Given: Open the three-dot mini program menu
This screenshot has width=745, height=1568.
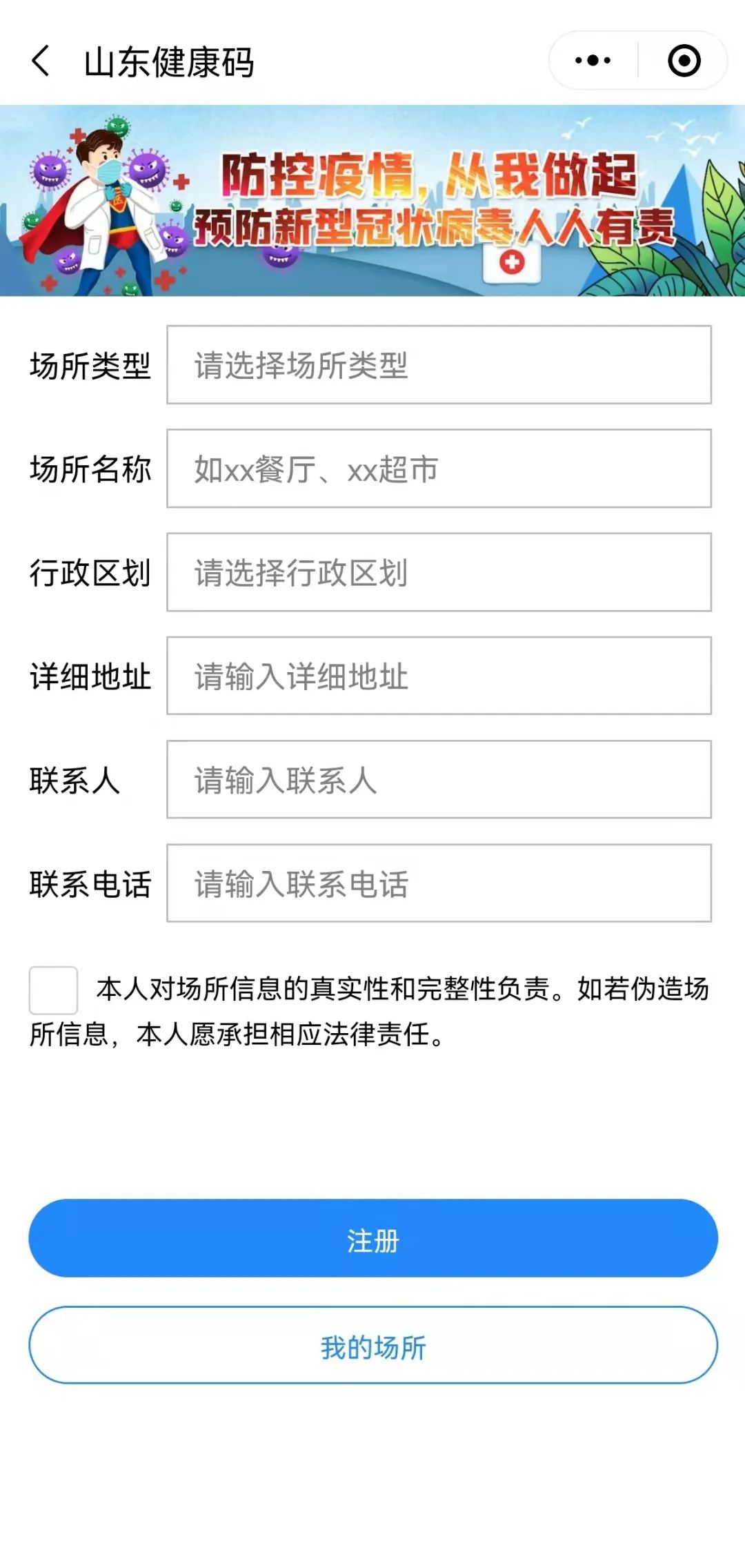Looking at the screenshot, I should [x=593, y=61].
